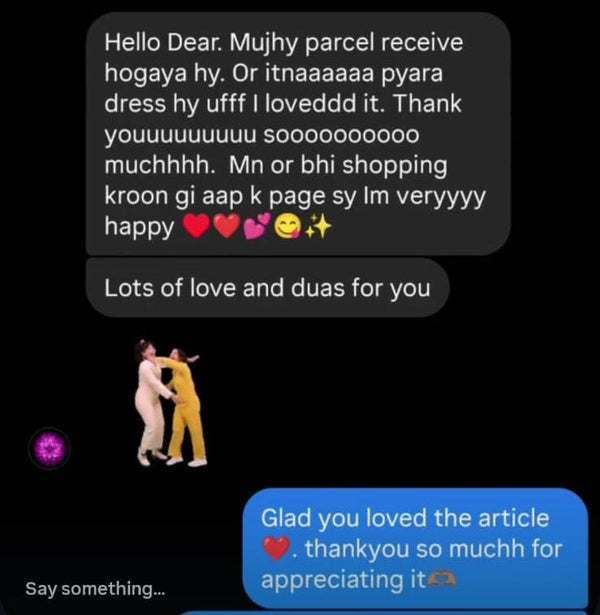Open the sender's purple profile picture

[49, 448]
